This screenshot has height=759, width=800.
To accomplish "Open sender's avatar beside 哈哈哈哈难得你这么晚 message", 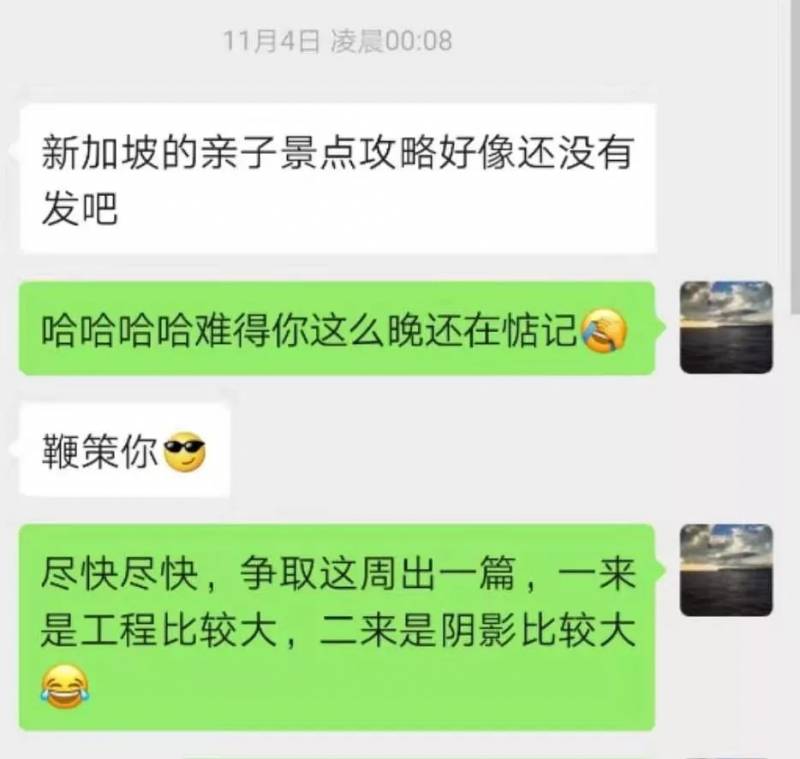I will tap(726, 327).
